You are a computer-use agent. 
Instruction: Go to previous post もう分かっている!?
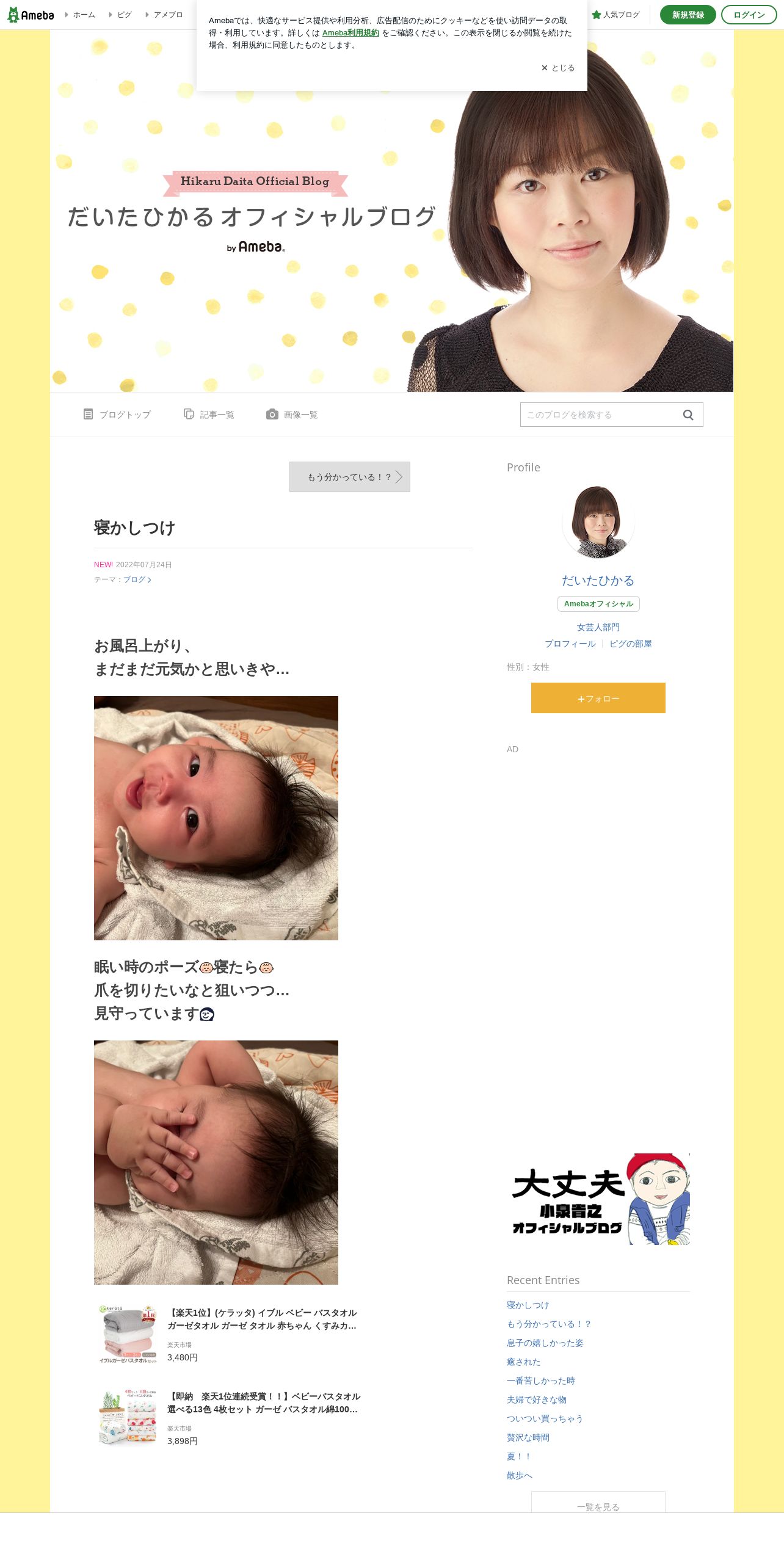(349, 477)
